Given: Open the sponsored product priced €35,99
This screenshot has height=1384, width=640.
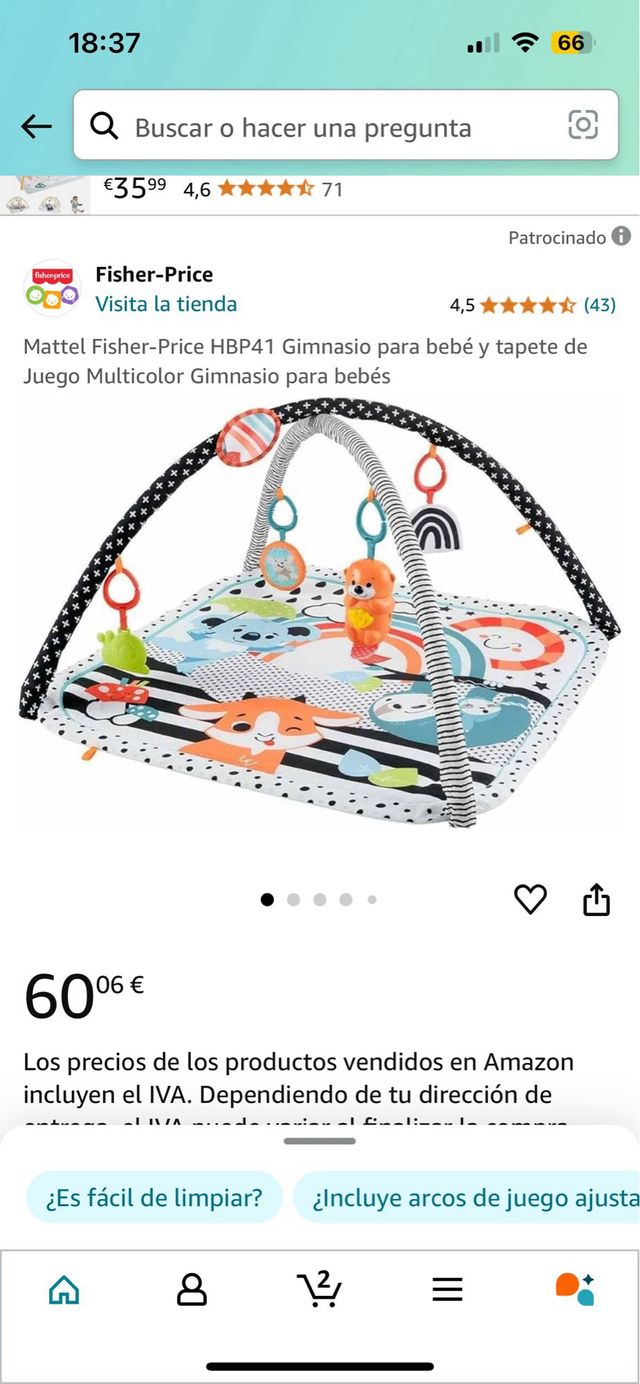Looking at the screenshot, I should click(135, 188).
